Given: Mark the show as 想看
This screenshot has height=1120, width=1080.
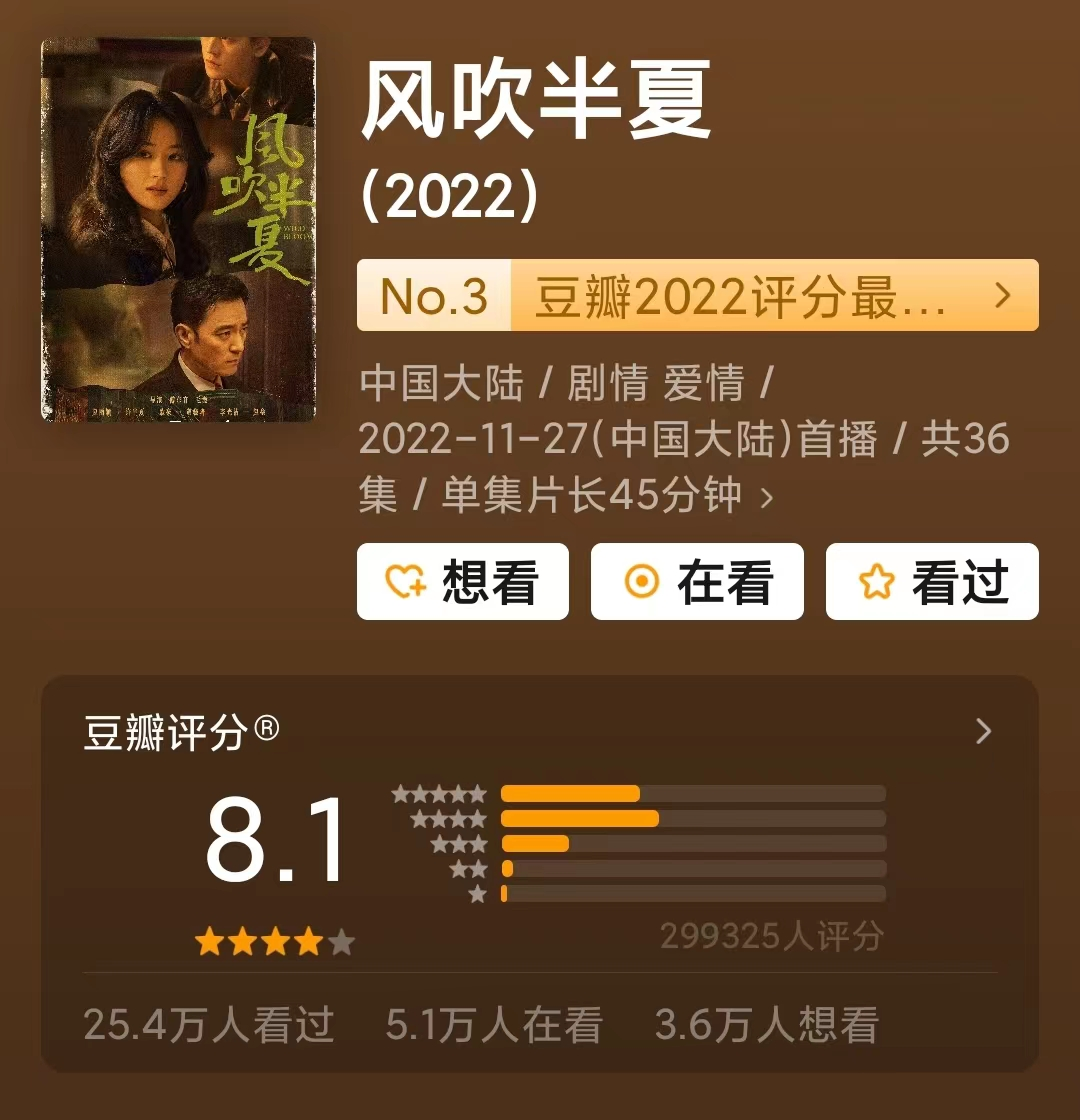Looking at the screenshot, I should point(462,582).
